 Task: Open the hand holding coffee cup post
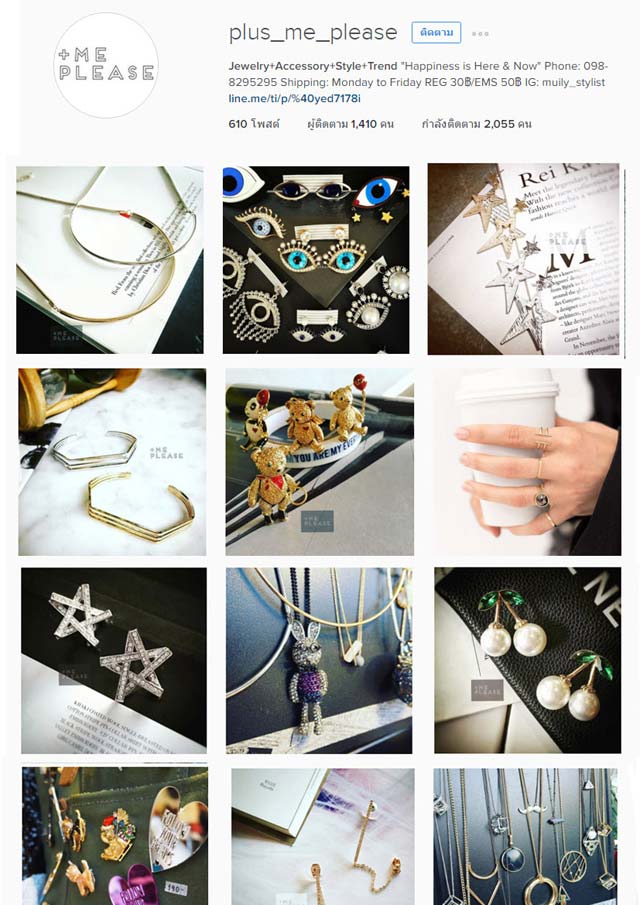pyautogui.click(x=527, y=462)
